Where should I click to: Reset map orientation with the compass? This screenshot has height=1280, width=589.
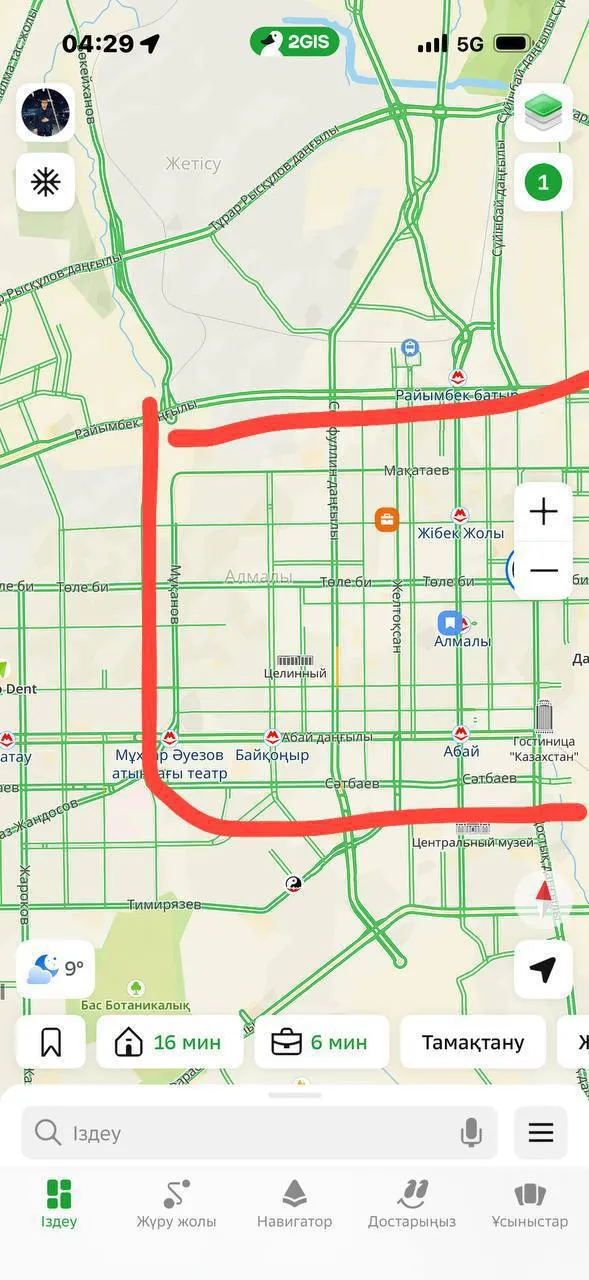[543, 899]
